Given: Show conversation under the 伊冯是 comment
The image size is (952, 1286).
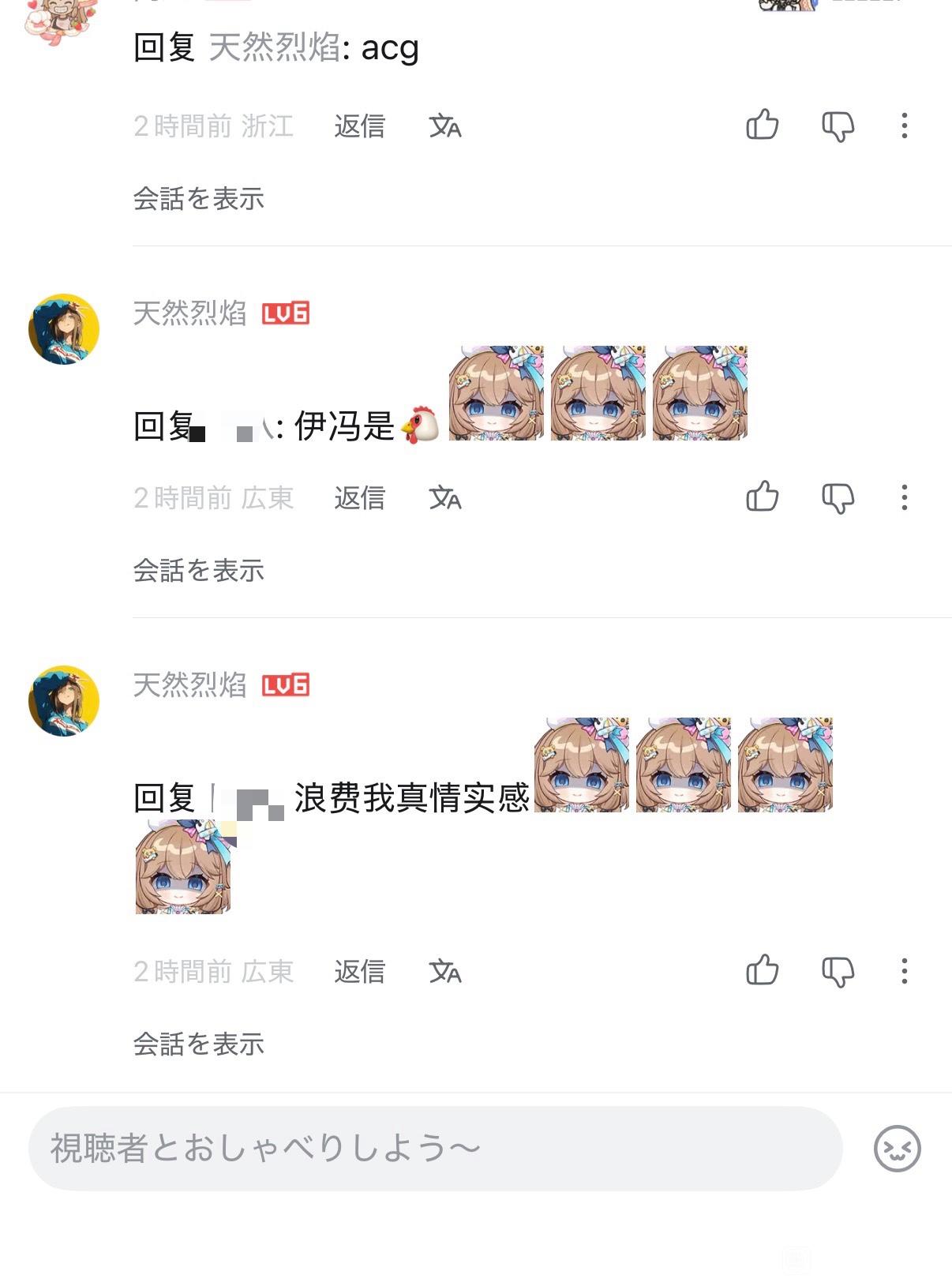Looking at the screenshot, I should tap(198, 571).
